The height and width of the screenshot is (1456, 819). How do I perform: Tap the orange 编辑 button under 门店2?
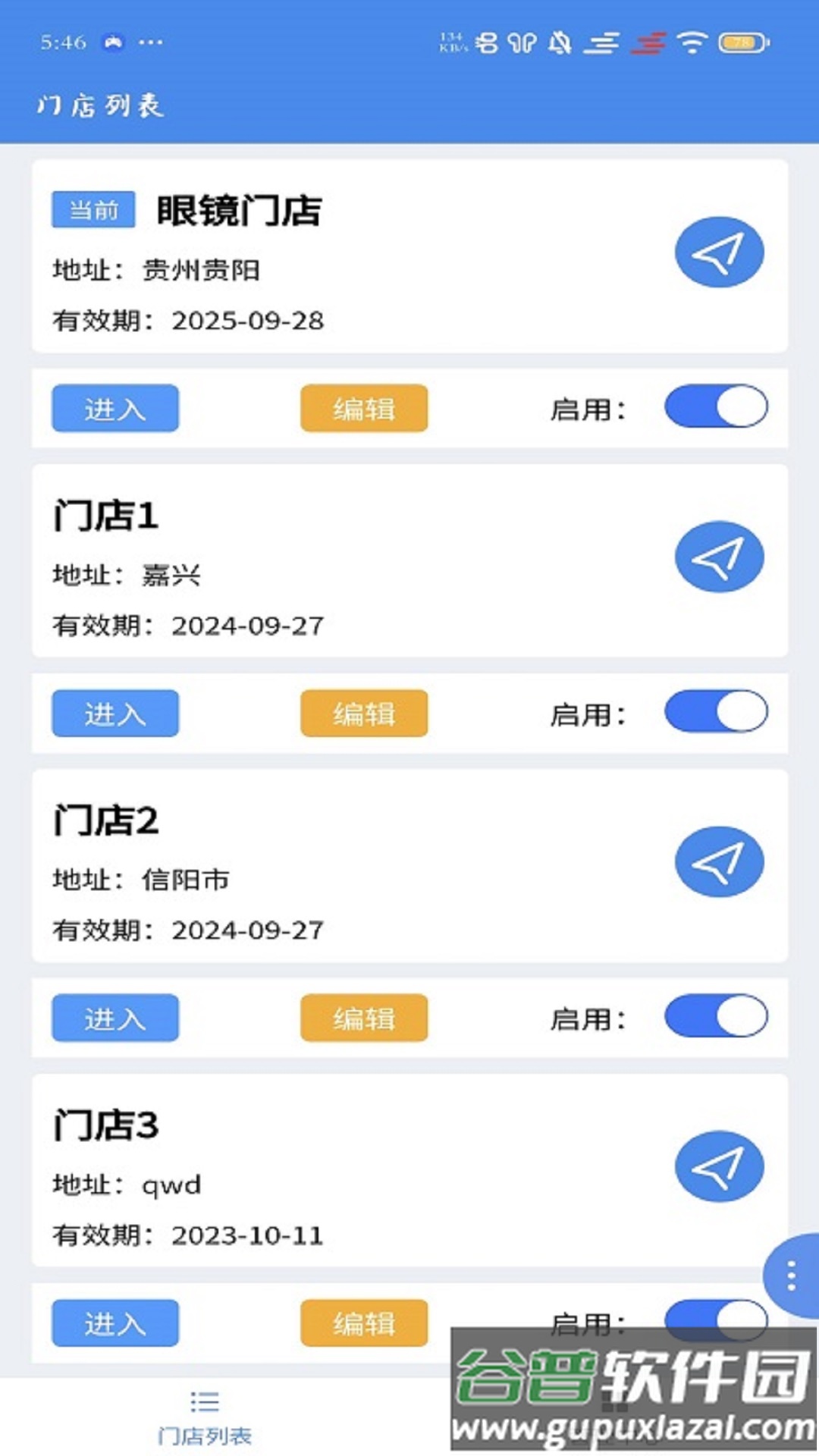click(x=364, y=1018)
